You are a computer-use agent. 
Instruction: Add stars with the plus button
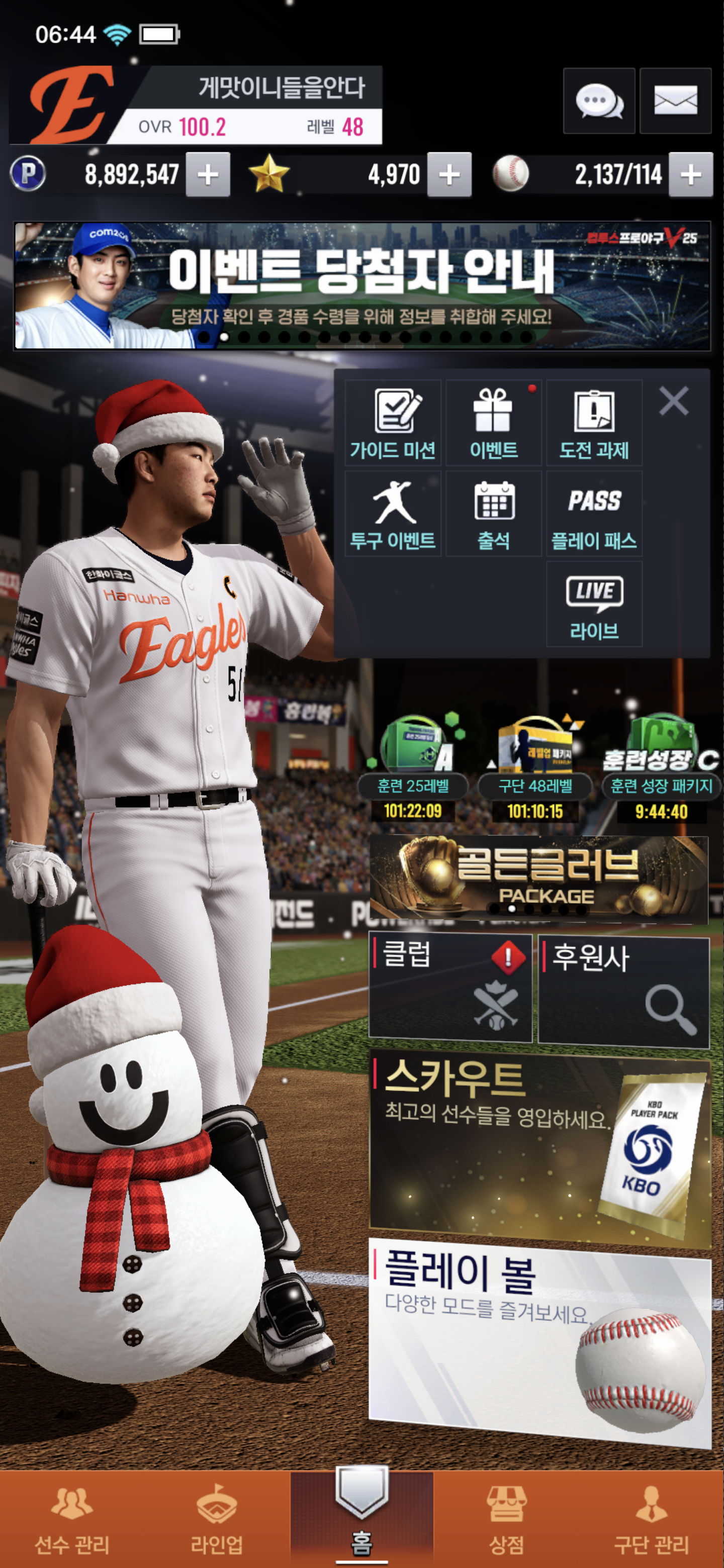click(x=449, y=175)
